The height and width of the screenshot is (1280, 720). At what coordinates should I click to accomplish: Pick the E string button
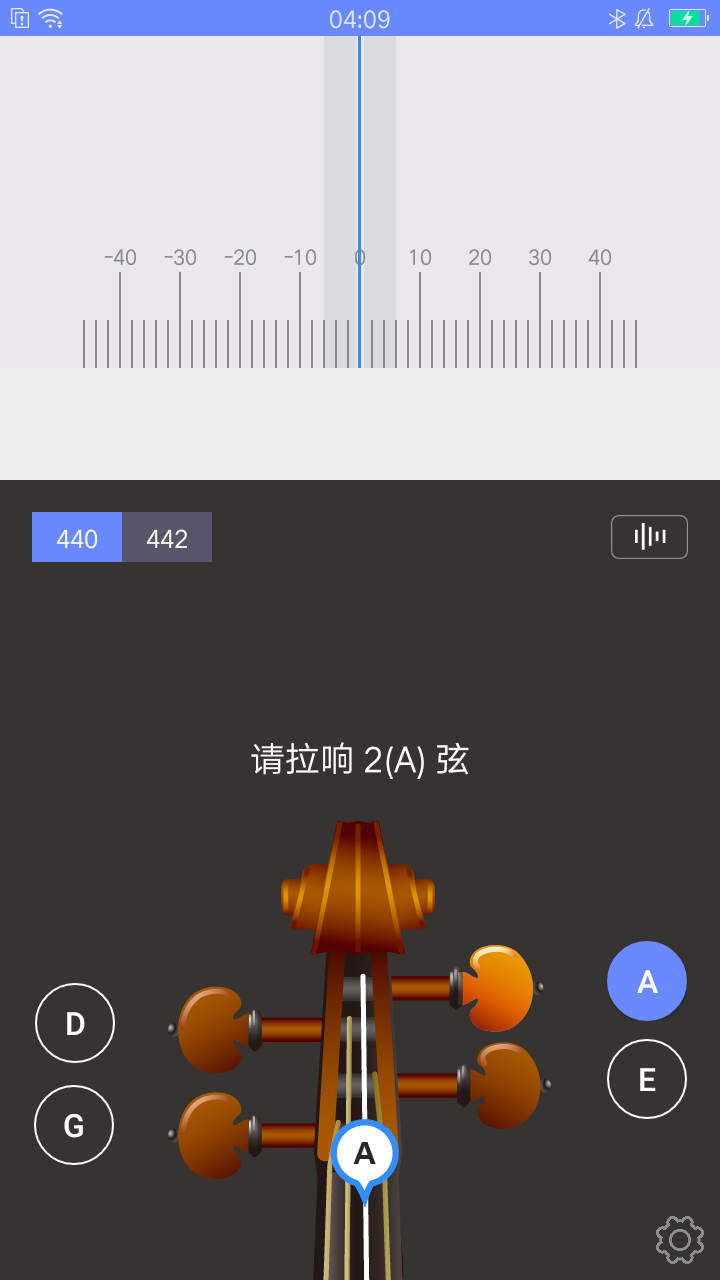[647, 1079]
